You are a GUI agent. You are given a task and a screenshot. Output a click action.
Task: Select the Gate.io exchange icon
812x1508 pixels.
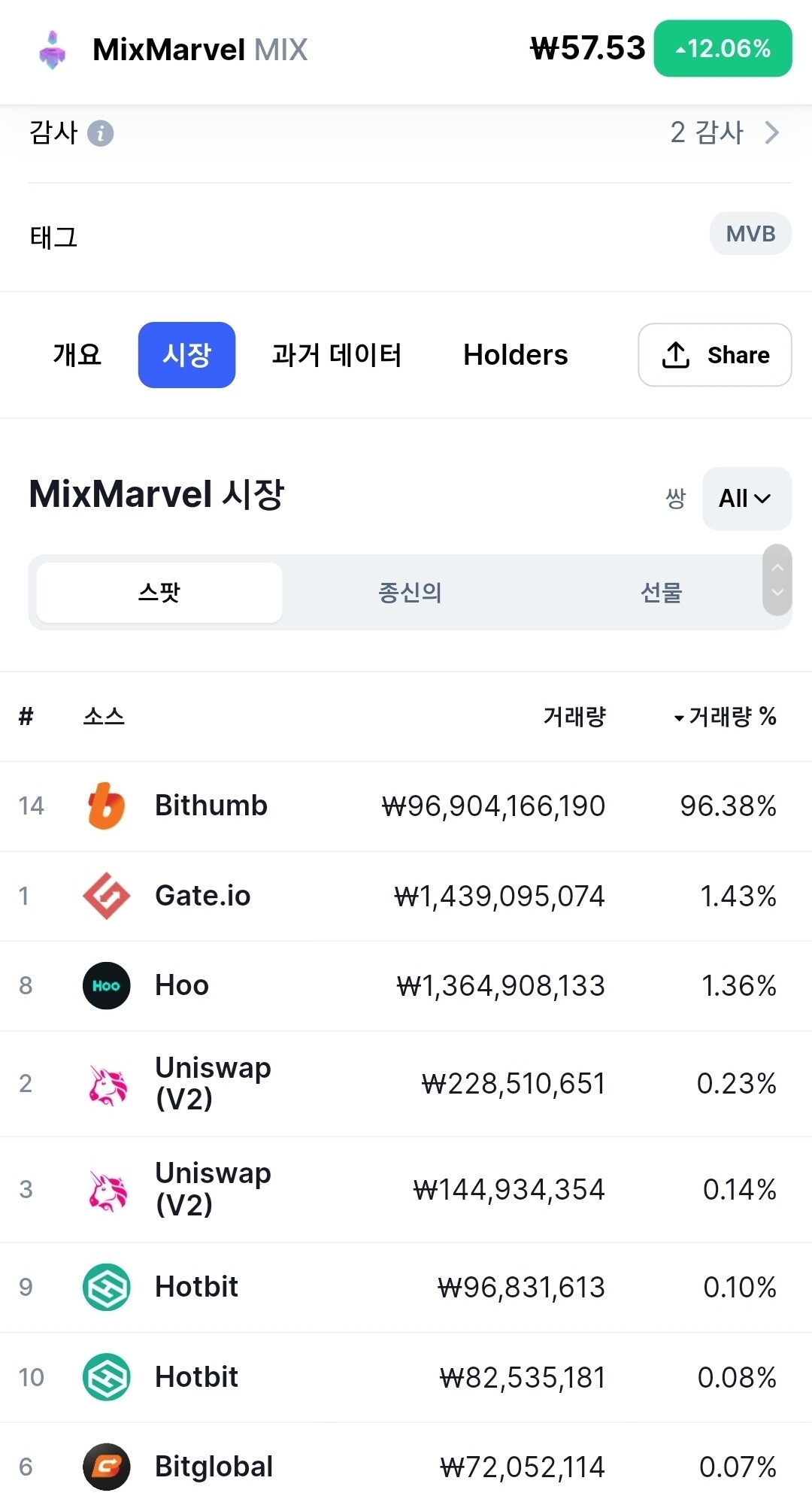coord(105,896)
